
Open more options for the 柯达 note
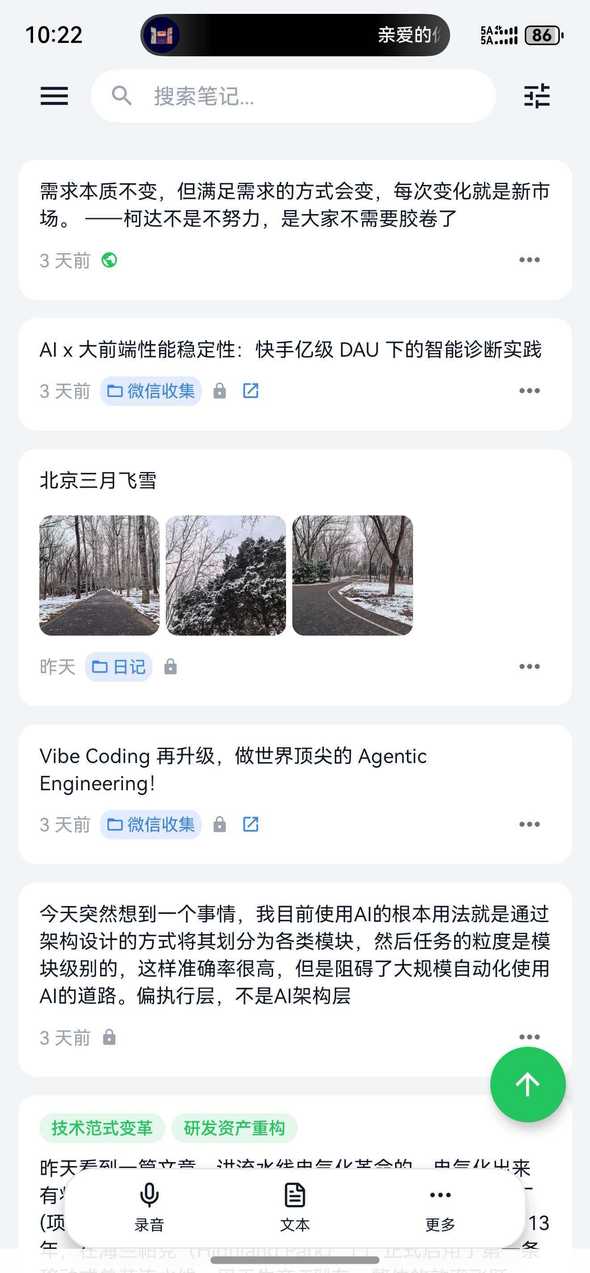(x=529, y=260)
